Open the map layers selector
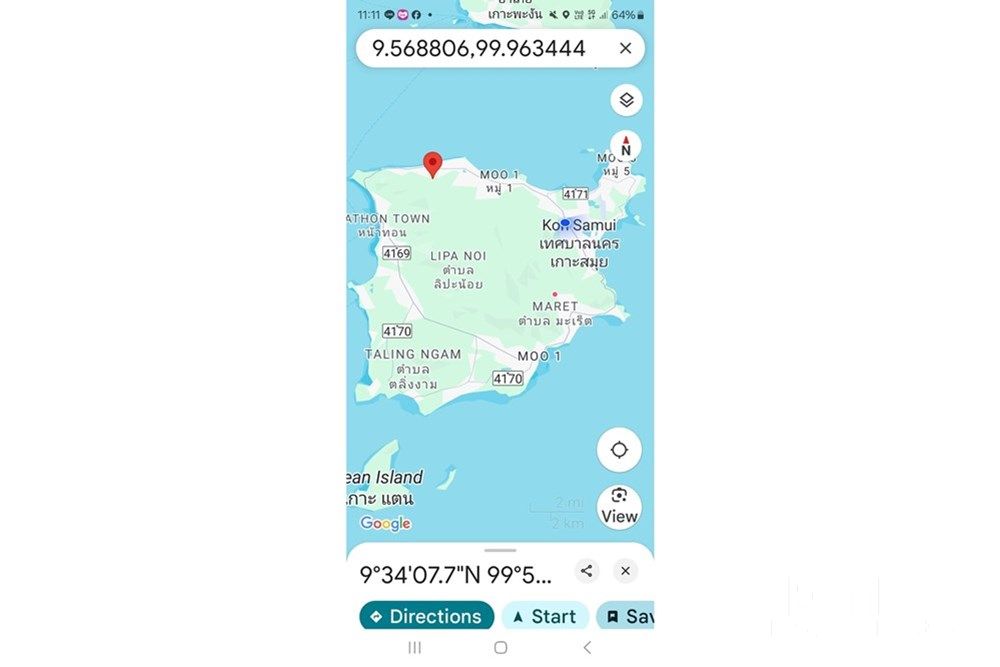The height and width of the screenshot is (667, 1000). 626,100
